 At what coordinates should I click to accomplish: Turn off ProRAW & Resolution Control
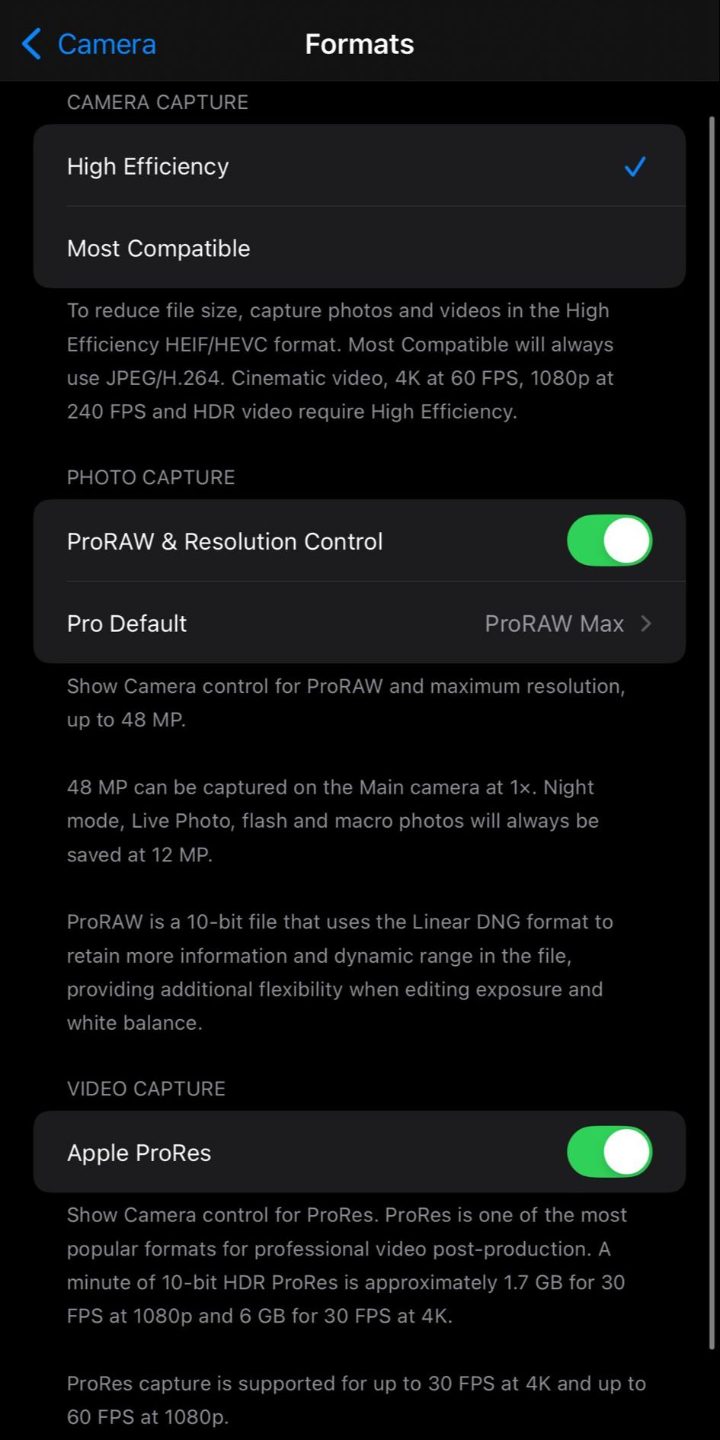click(609, 541)
